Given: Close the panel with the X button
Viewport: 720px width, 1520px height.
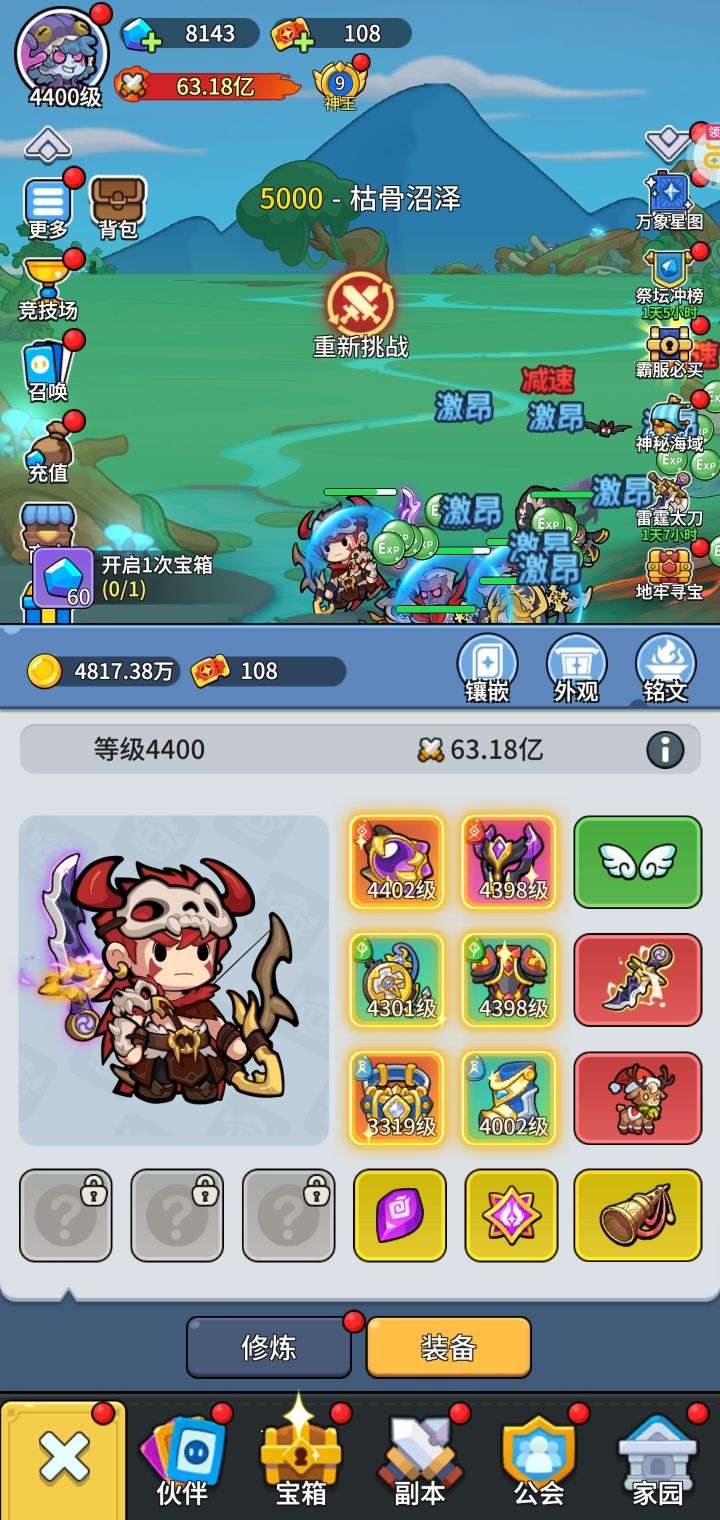Looking at the screenshot, I should pos(64,1458).
